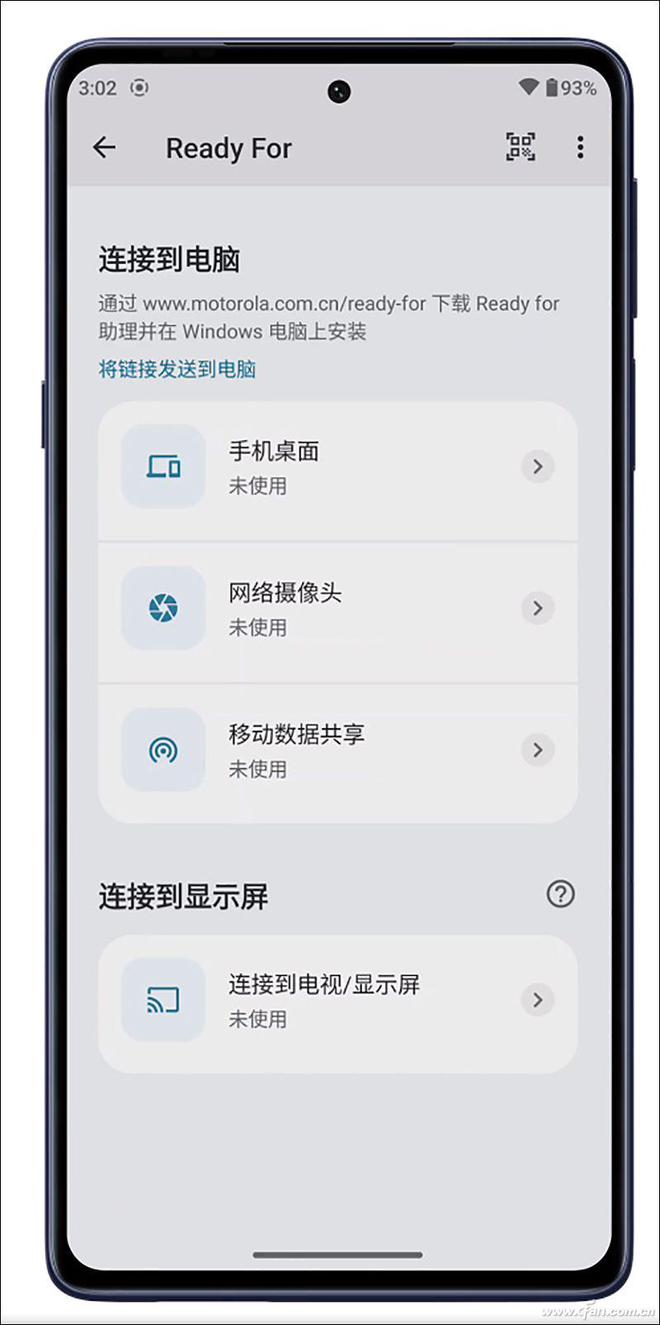Open help for 连接到显示屏
The height and width of the screenshot is (1325, 660).
pyautogui.click(x=561, y=894)
